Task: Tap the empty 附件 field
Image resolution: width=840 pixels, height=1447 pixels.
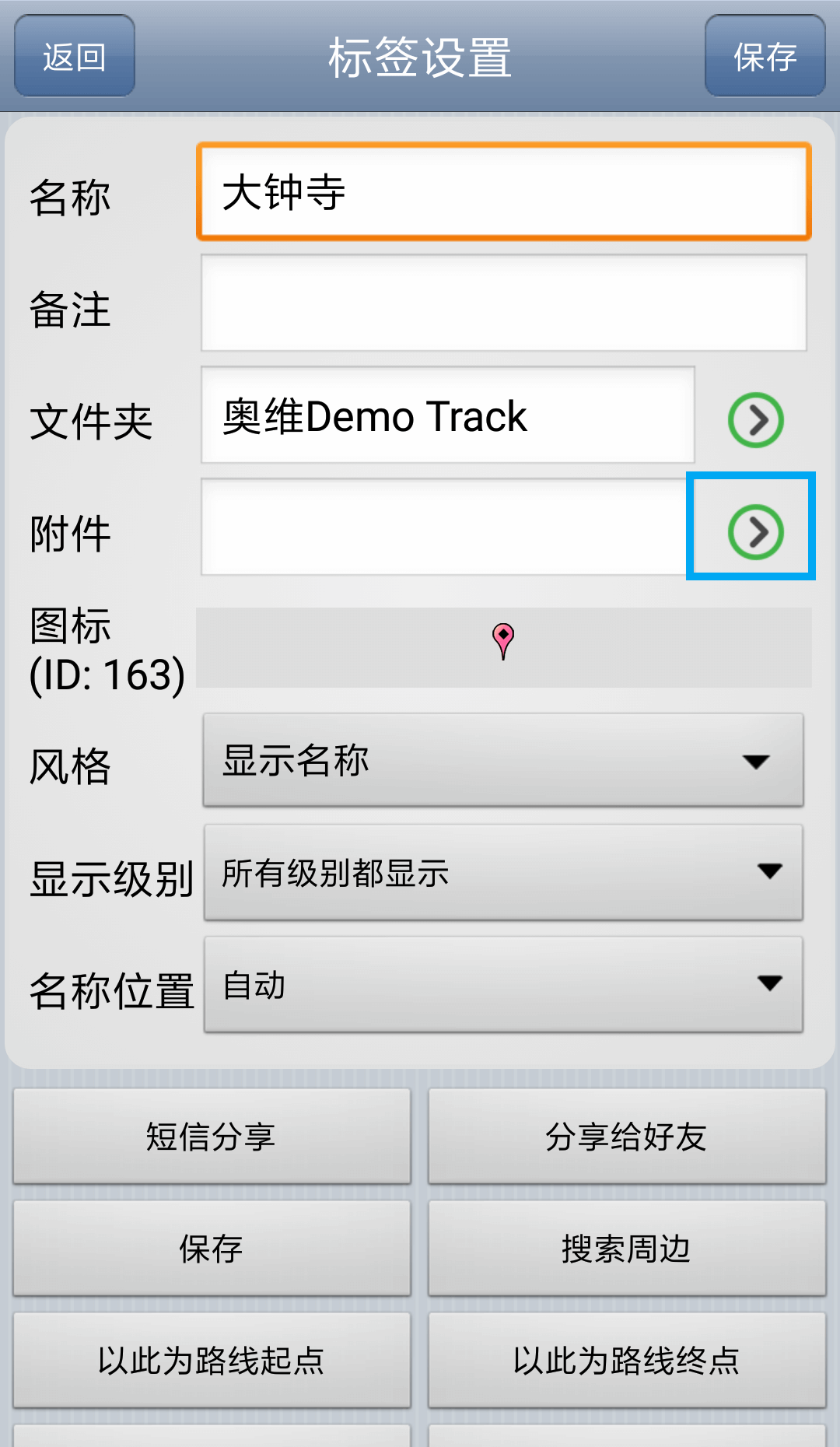Action: [x=443, y=527]
